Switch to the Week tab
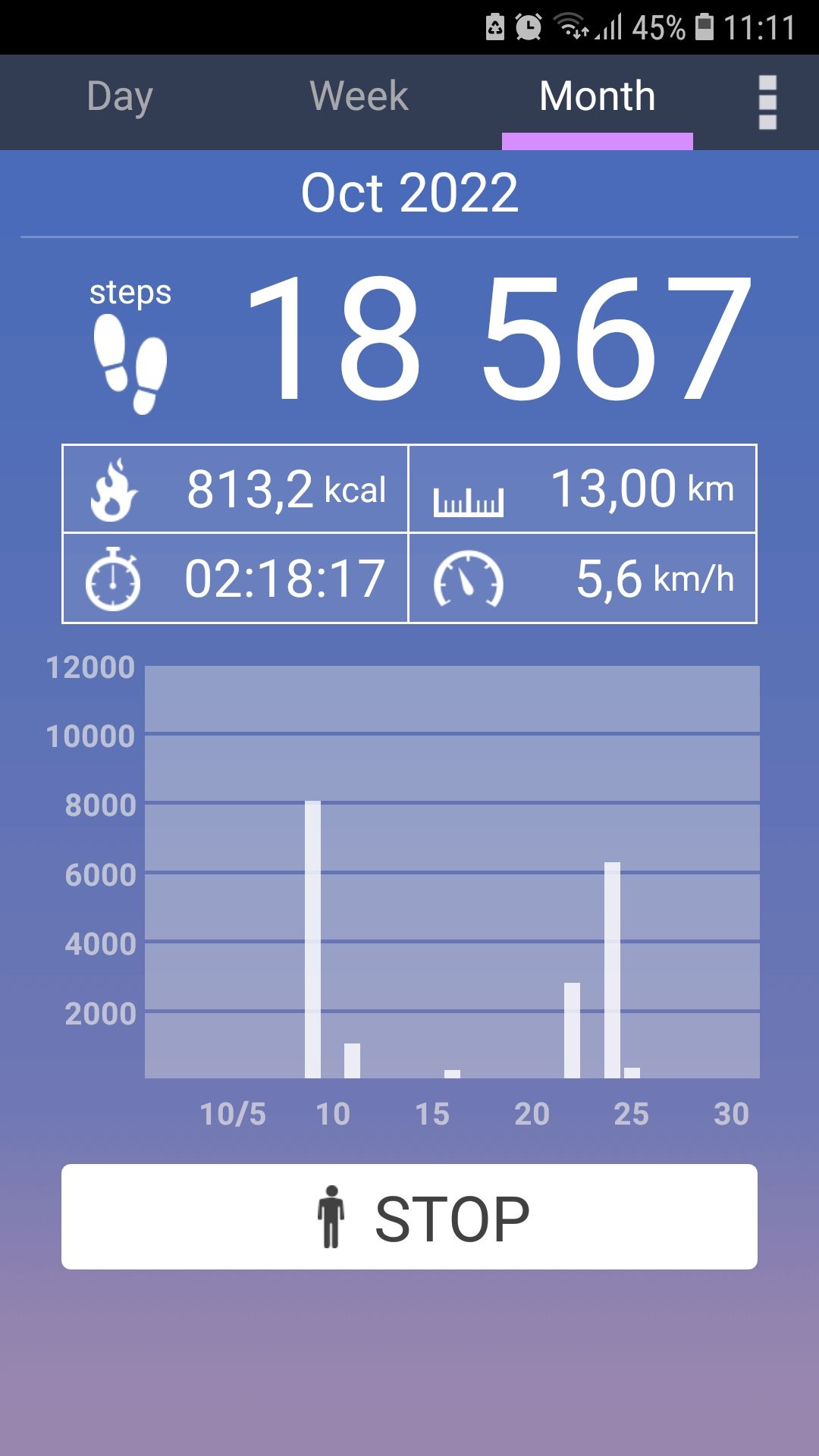Screen dimensions: 819x1456 point(359,97)
